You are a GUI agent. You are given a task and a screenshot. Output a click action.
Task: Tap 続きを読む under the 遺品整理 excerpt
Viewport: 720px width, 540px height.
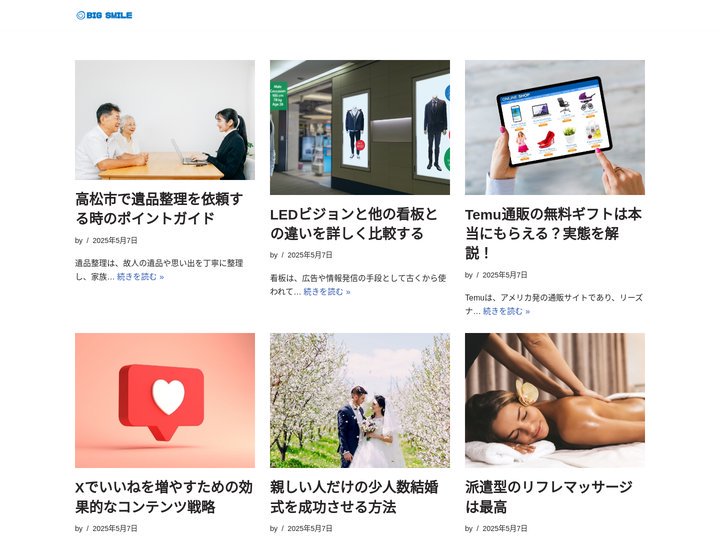(140, 277)
